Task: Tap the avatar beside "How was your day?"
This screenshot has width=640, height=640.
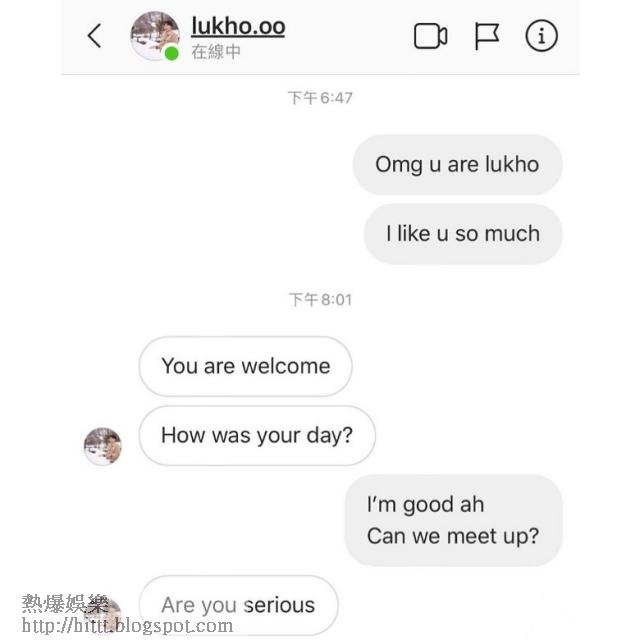Action: pos(102,446)
